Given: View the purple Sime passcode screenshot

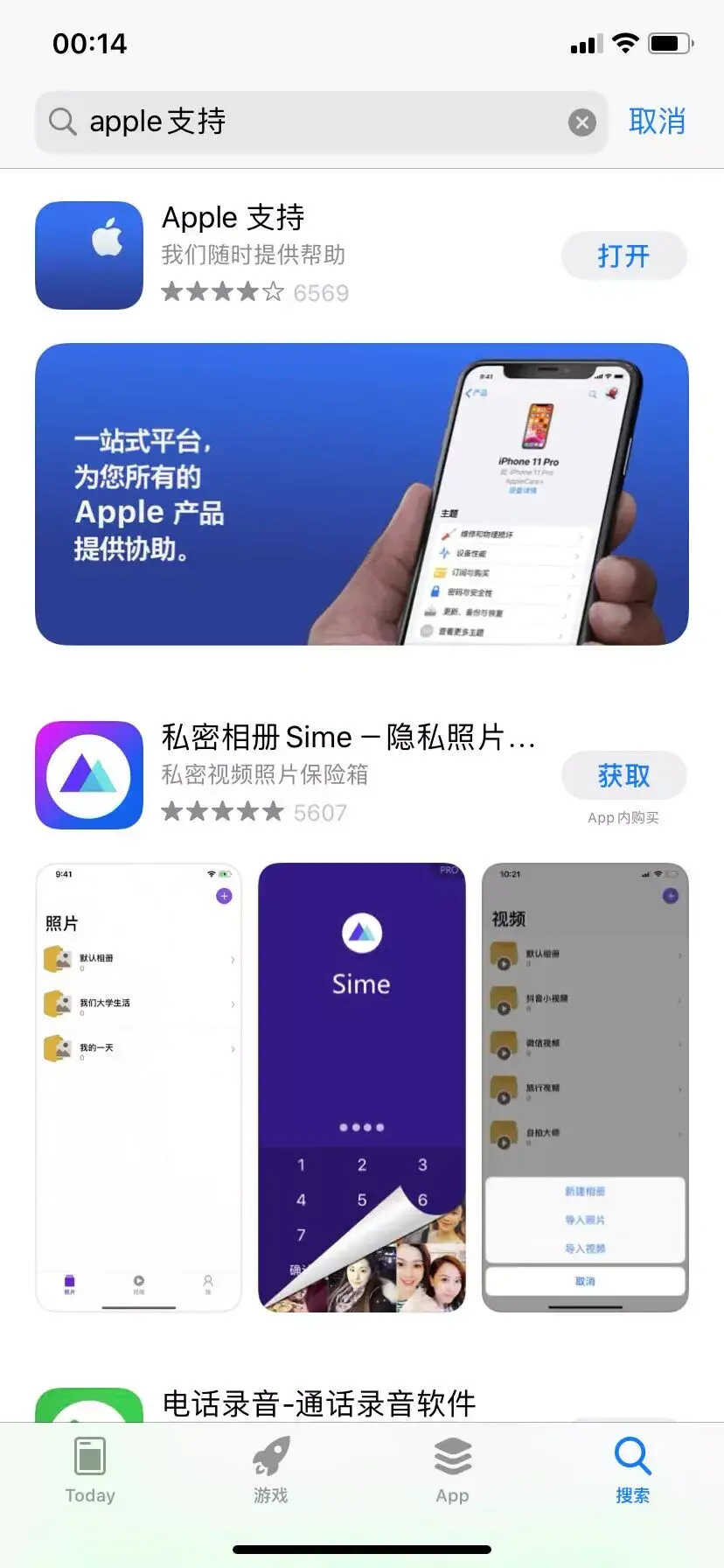Looking at the screenshot, I should (361, 1087).
